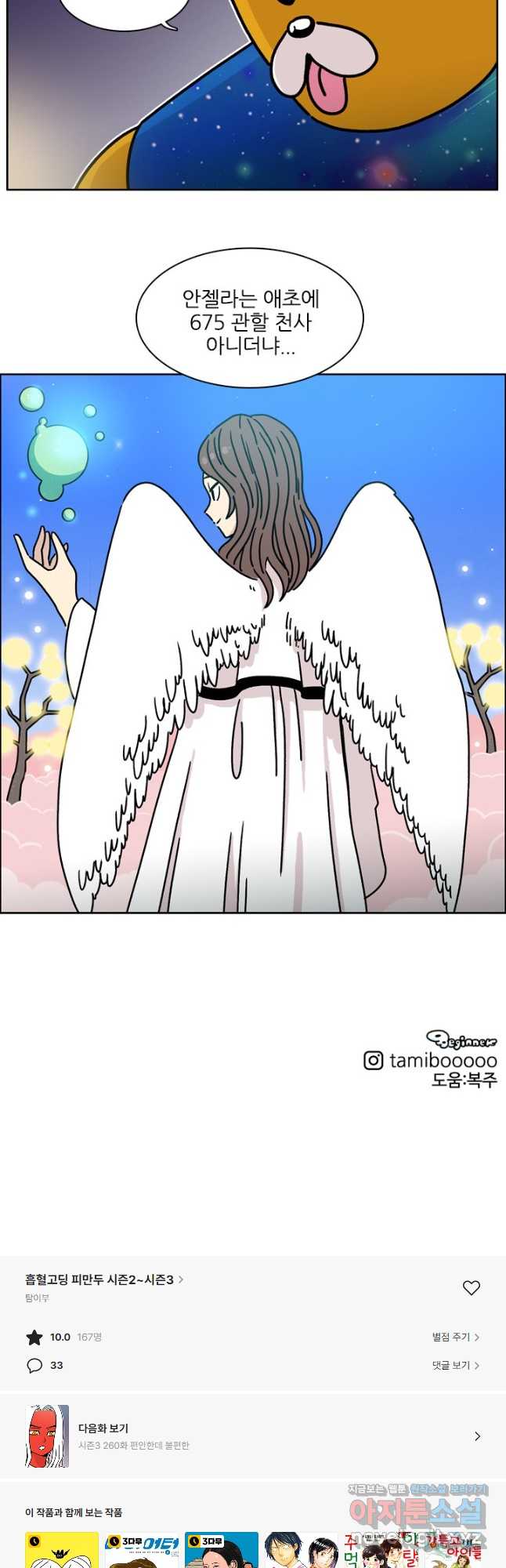
Task: Open the second related work with the 3다무 badge
Action: pos(142,1550)
